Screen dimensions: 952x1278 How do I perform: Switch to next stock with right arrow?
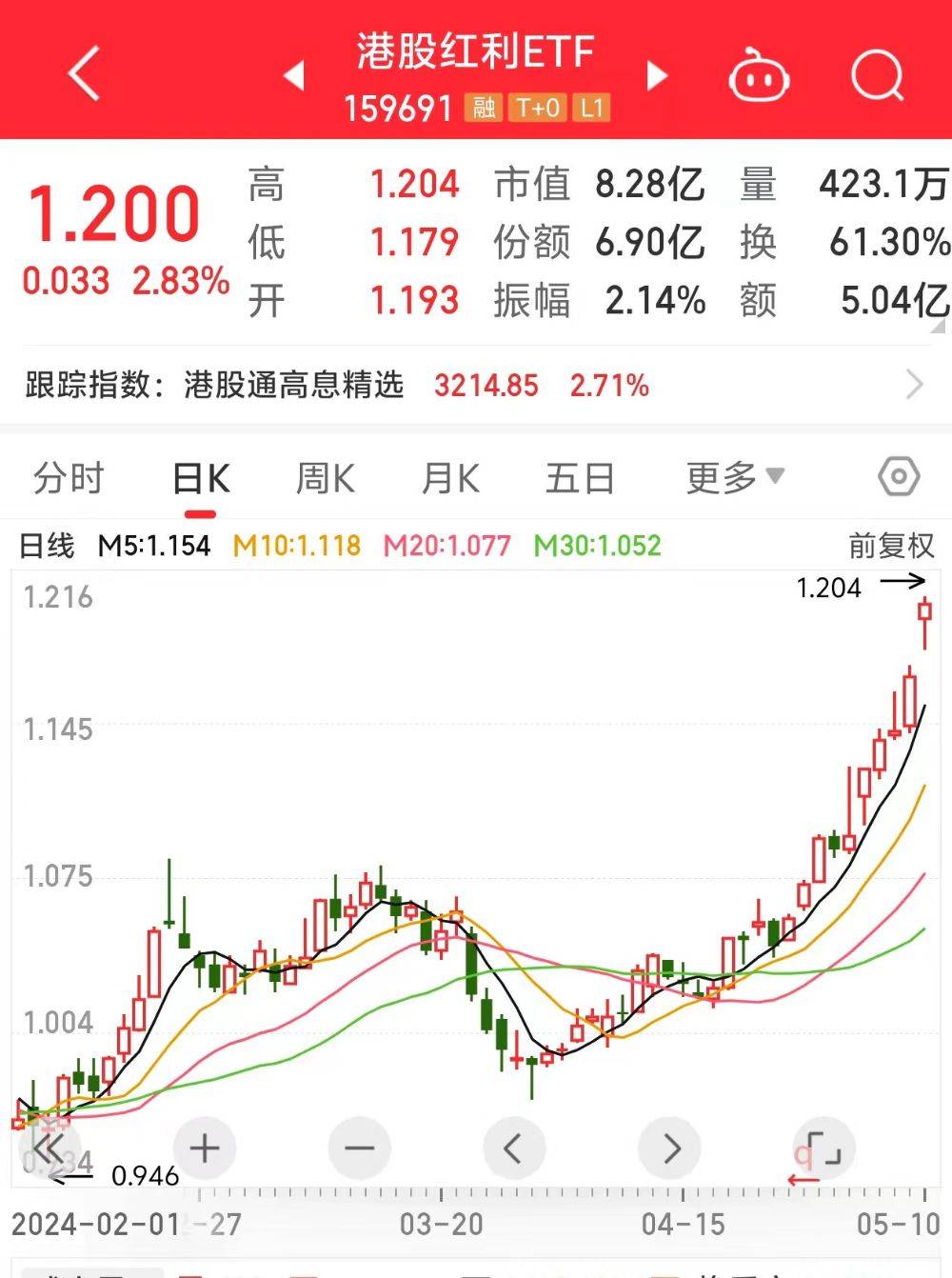point(657,75)
